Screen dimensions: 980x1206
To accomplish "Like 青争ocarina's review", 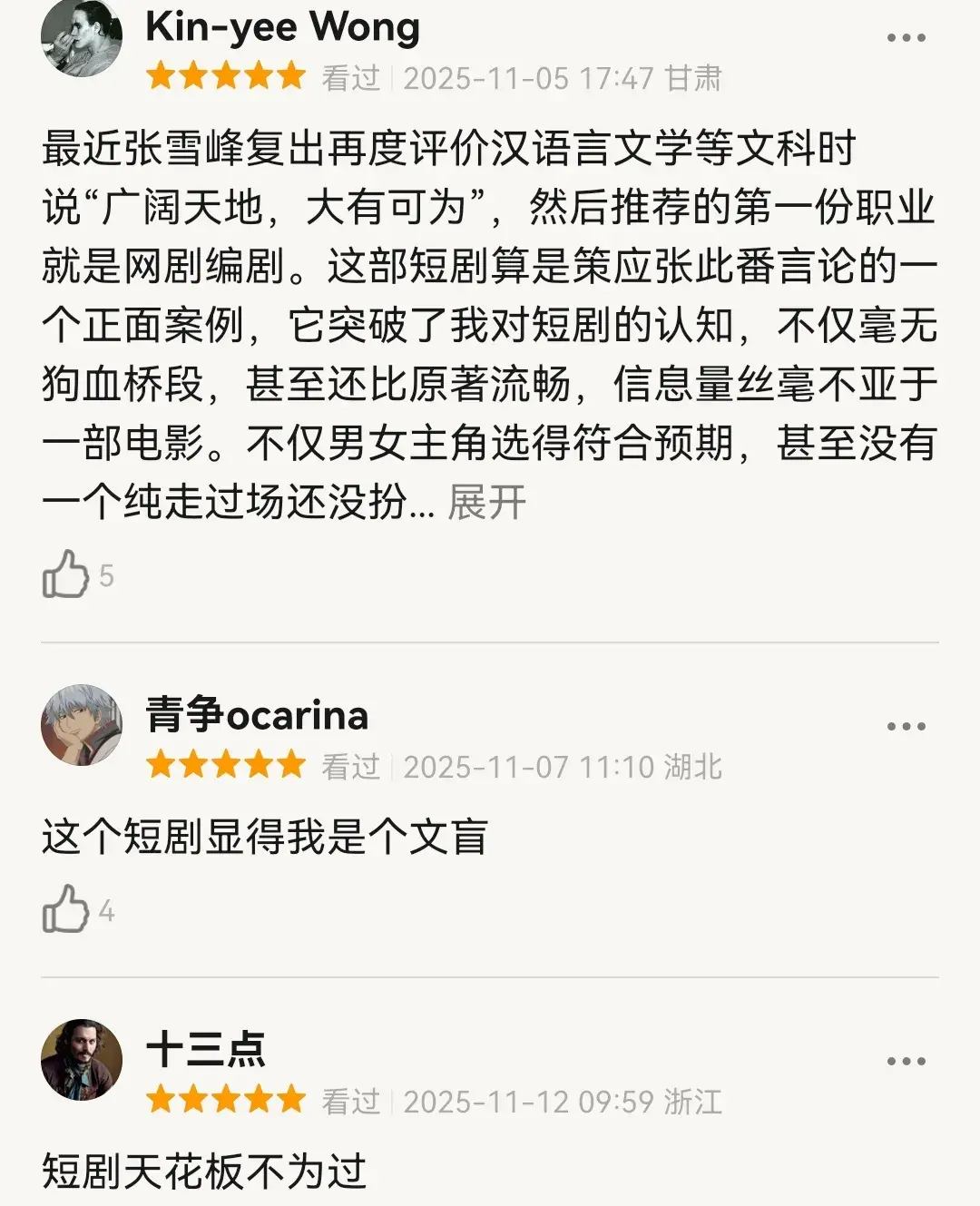I will click(x=66, y=909).
